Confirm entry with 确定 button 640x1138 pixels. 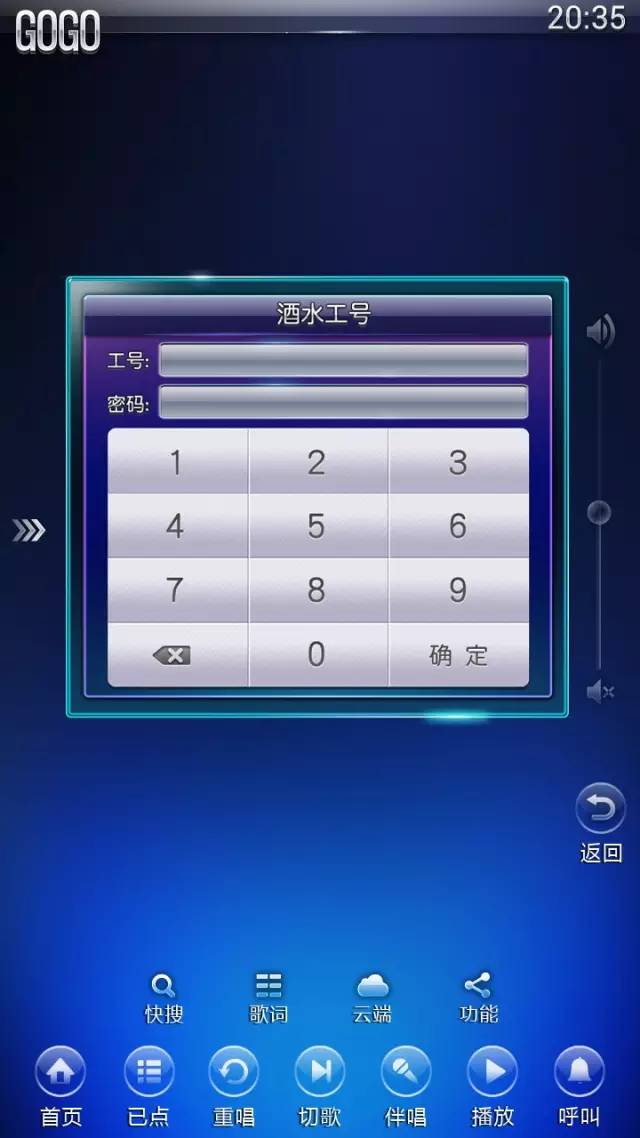(458, 655)
